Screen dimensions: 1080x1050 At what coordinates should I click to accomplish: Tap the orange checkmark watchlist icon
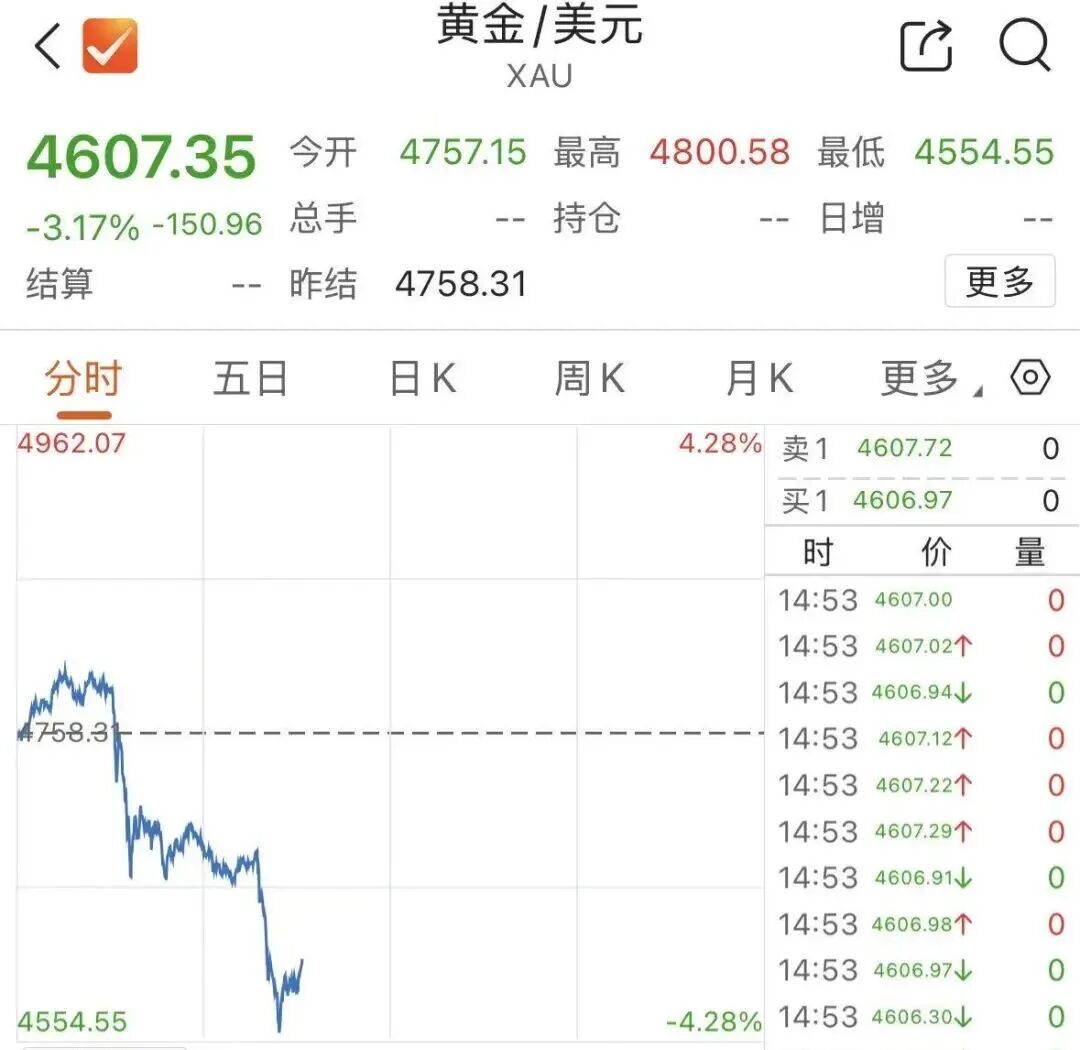click(x=109, y=46)
